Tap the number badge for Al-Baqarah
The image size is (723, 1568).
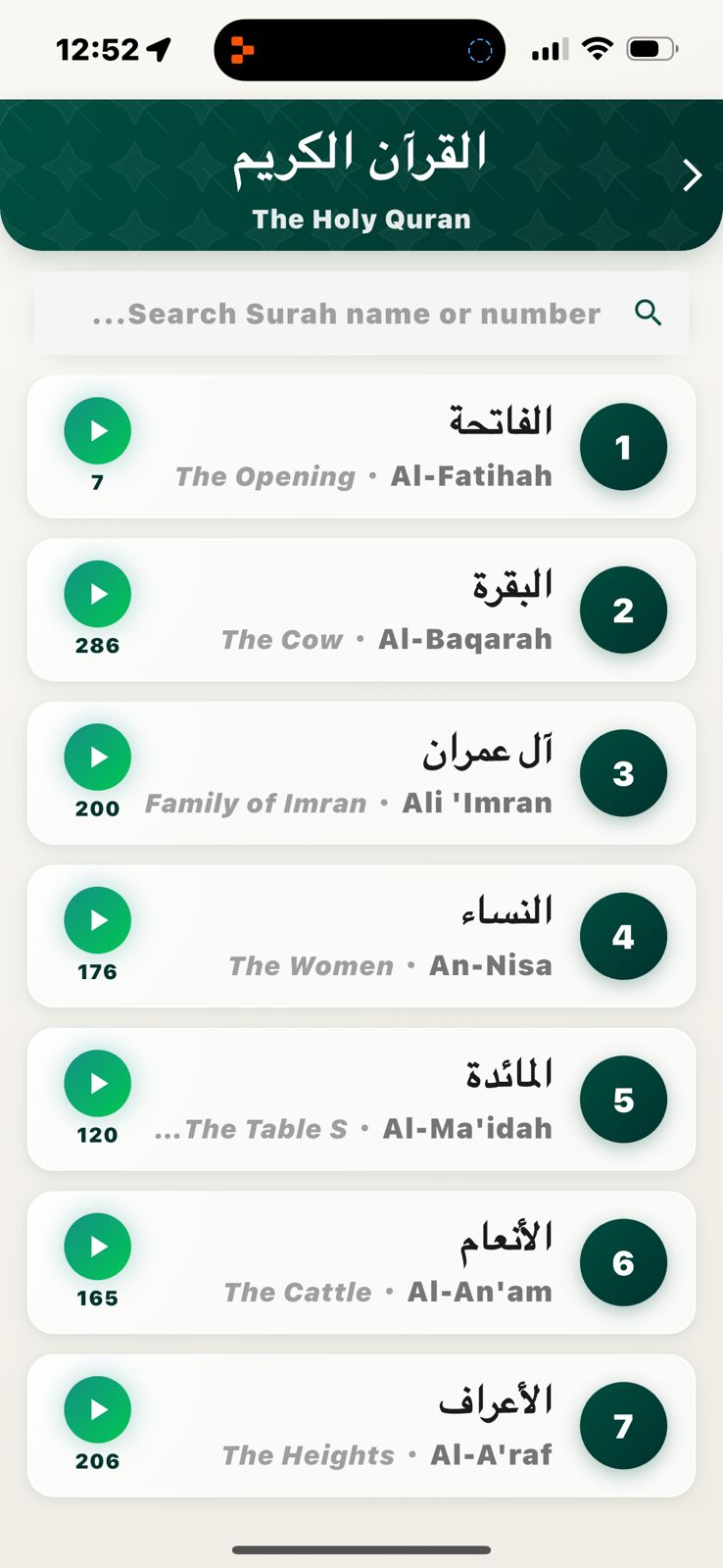pyautogui.click(x=623, y=610)
